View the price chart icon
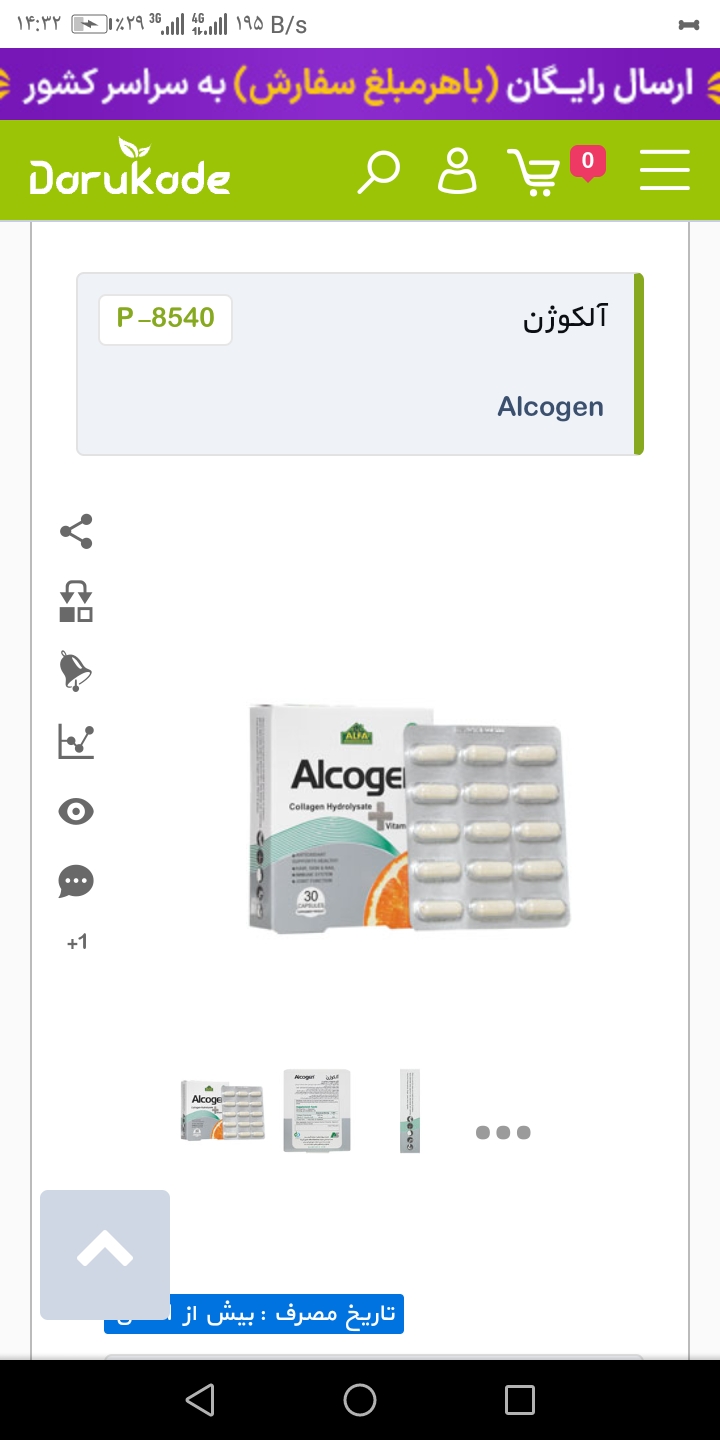The height and width of the screenshot is (1440, 720). tap(76, 741)
